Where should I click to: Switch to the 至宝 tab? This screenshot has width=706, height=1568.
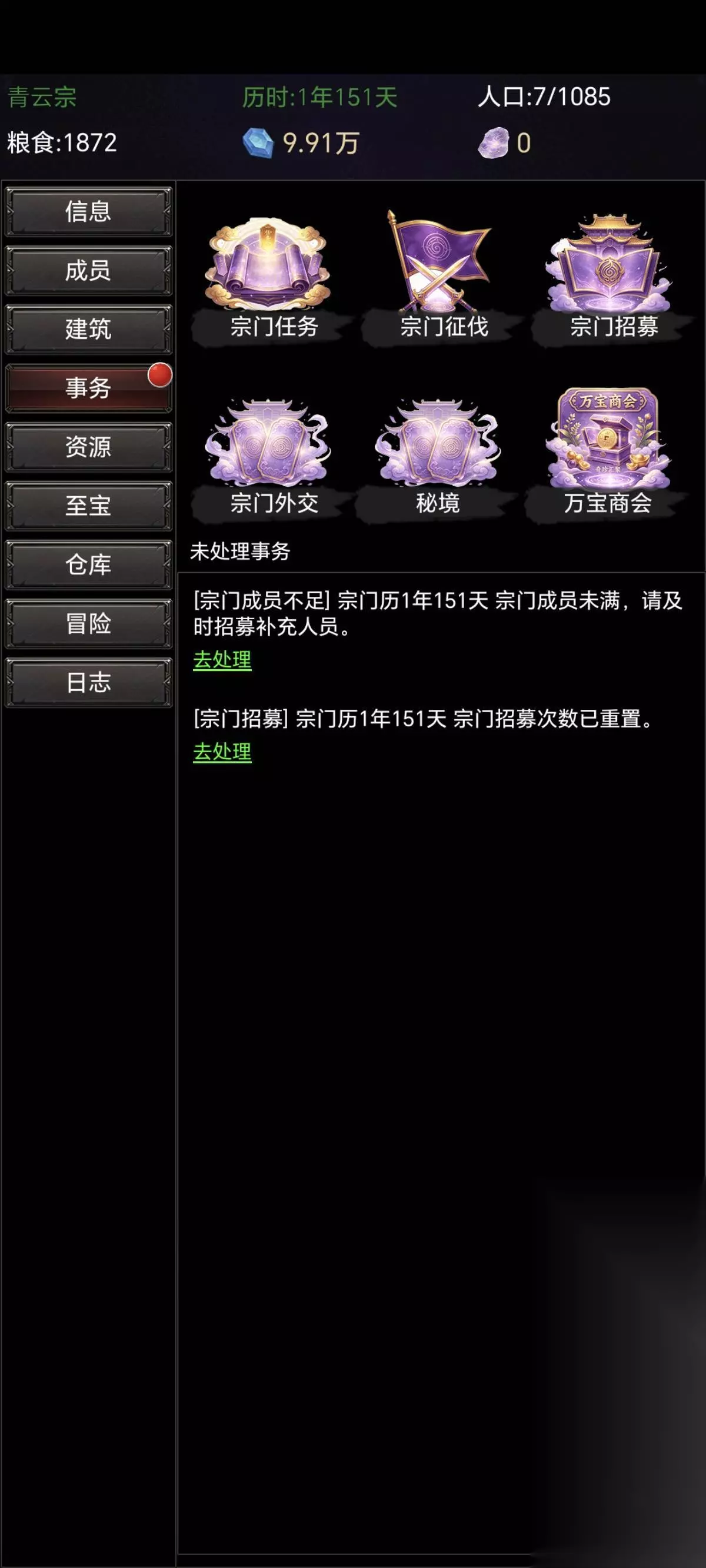[88, 506]
